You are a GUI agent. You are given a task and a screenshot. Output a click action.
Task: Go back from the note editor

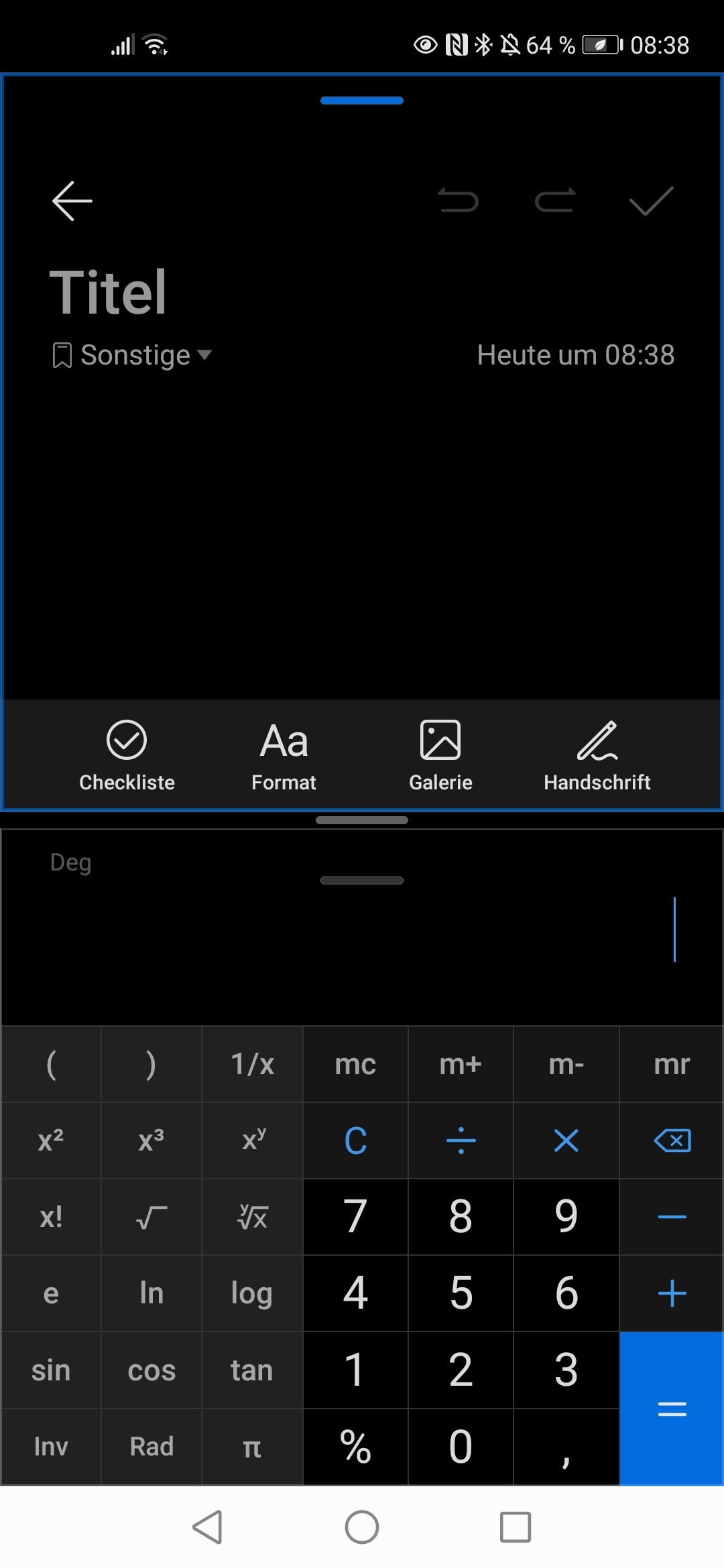point(72,201)
